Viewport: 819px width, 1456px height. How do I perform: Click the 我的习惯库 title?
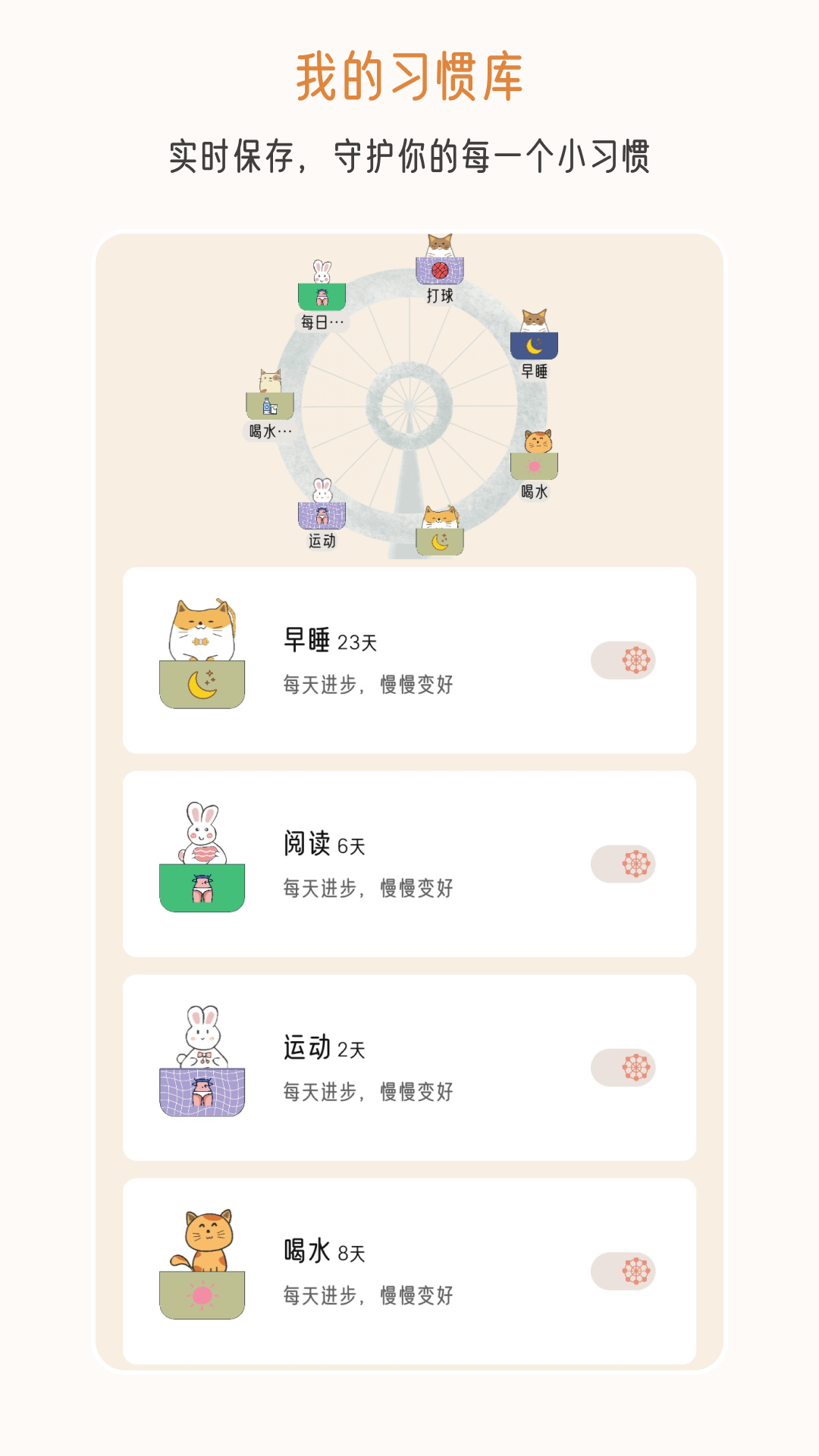pyautogui.click(x=409, y=76)
